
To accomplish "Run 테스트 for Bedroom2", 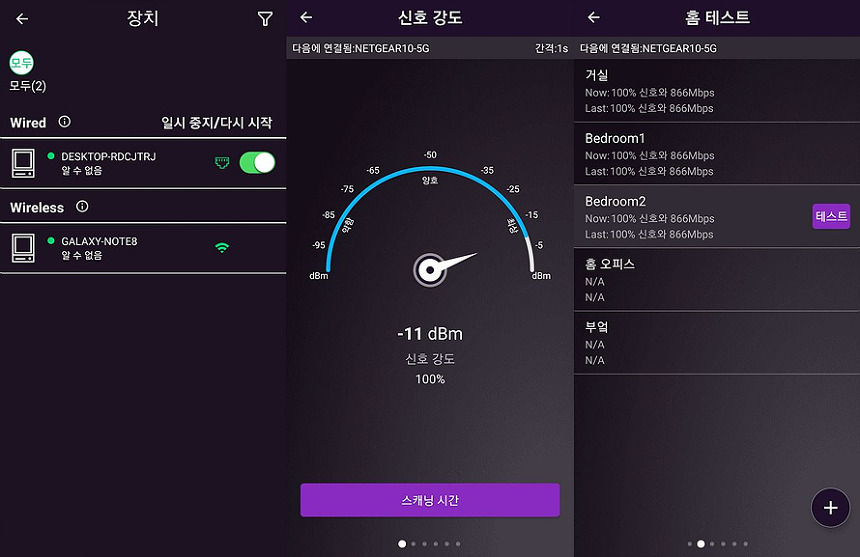I will pos(831,216).
